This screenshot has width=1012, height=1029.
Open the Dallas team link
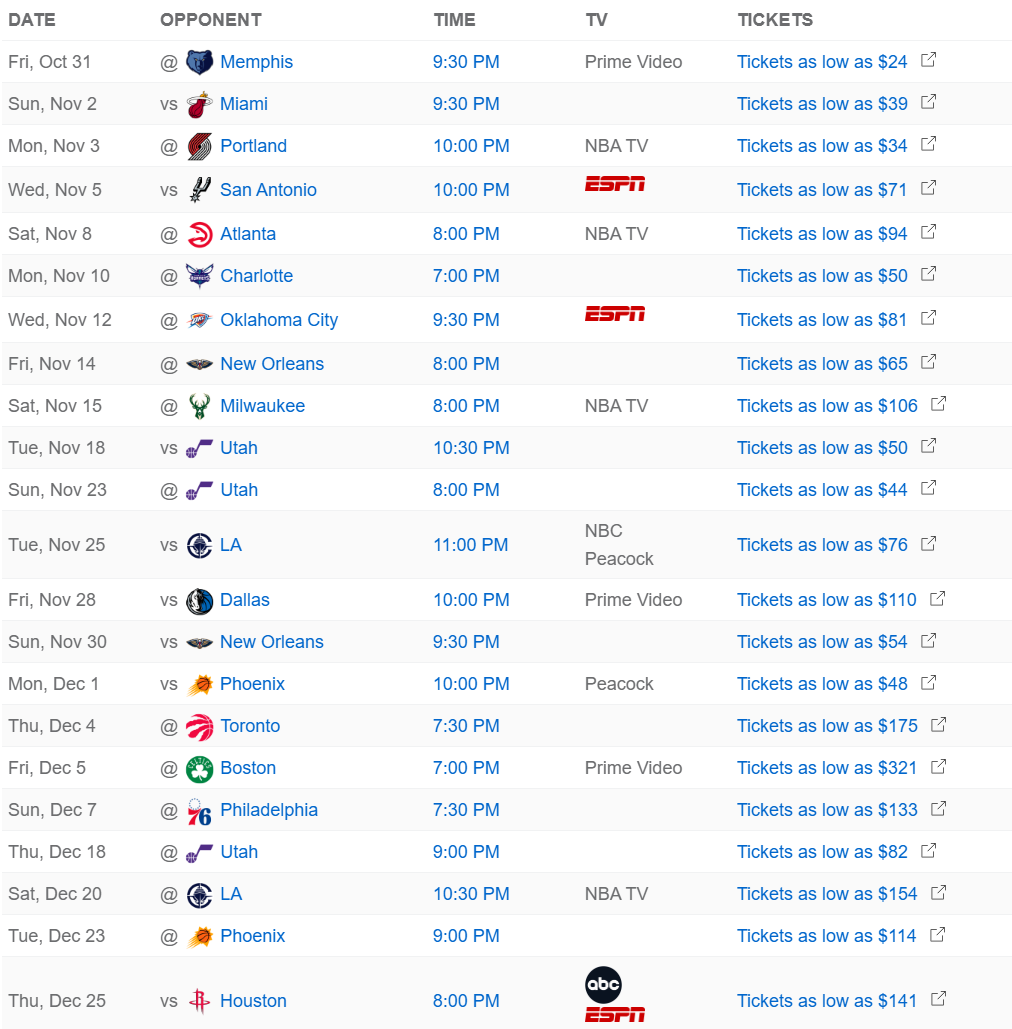245,600
